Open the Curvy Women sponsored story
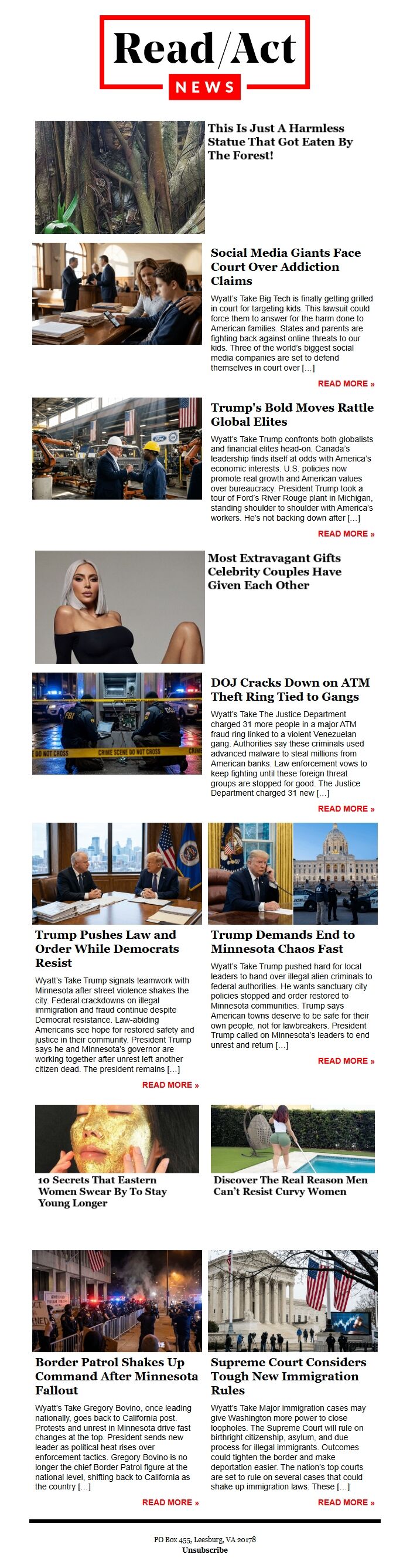The image size is (410, 1568). 290,1185
